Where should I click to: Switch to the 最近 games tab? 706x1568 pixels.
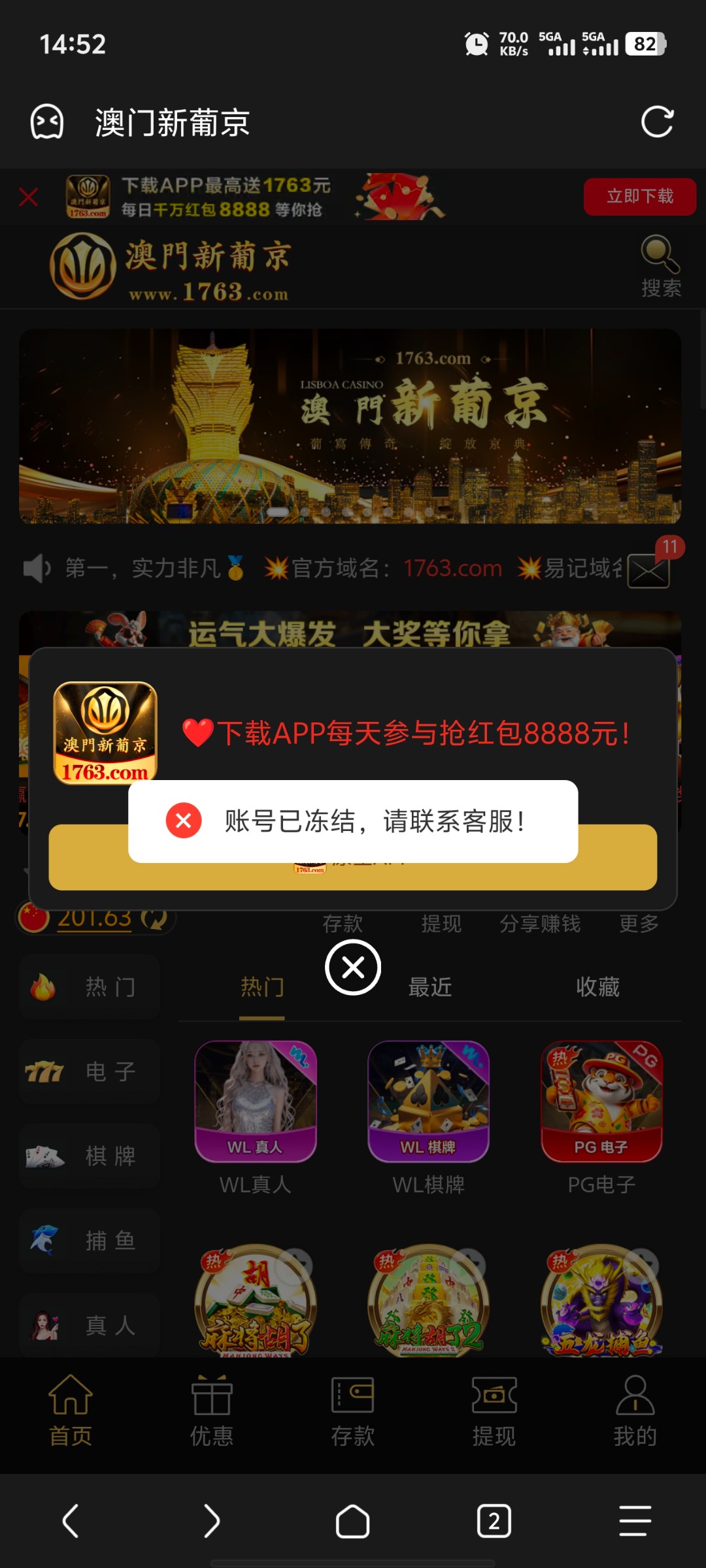pyautogui.click(x=430, y=987)
